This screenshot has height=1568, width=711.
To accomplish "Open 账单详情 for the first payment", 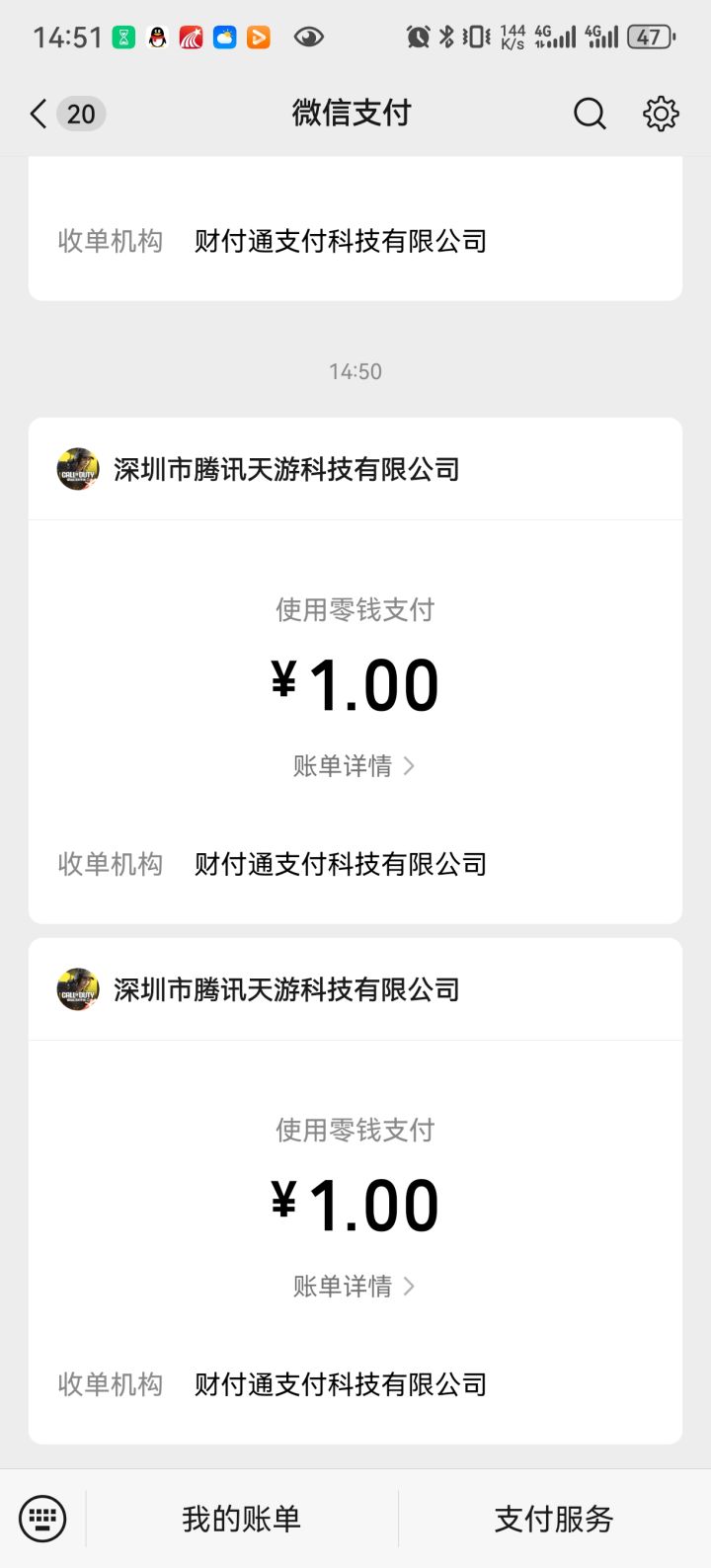I will [346, 765].
